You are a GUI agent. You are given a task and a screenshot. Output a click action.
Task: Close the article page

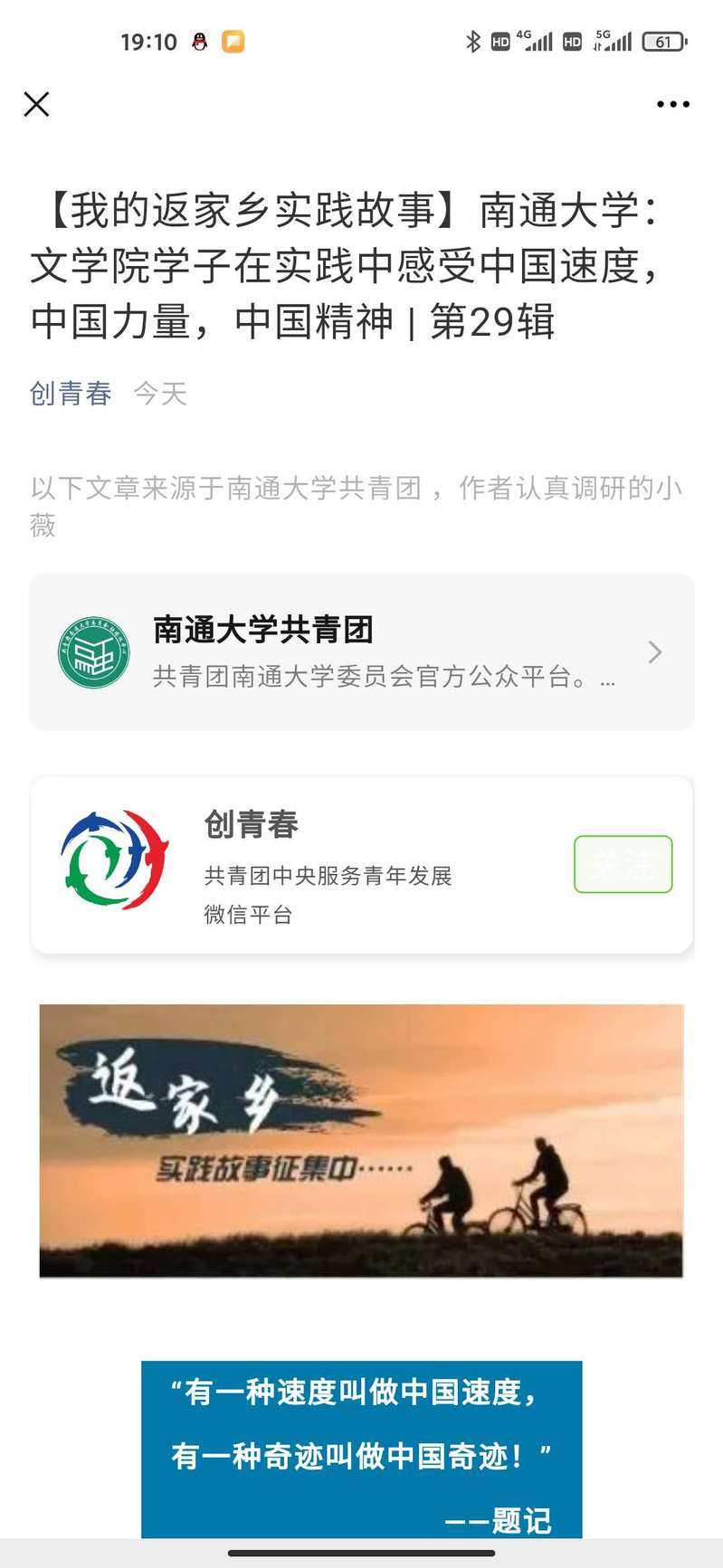tap(36, 104)
